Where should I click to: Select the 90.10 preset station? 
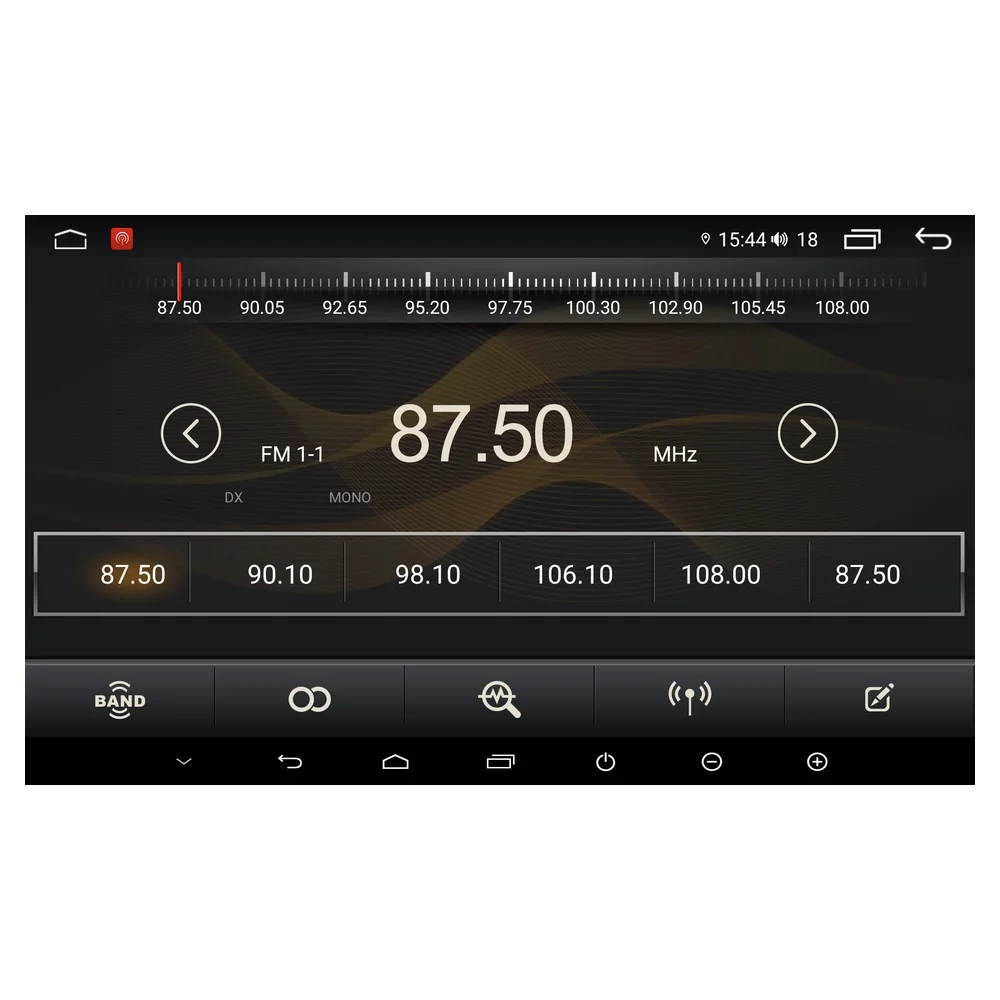tap(280, 575)
